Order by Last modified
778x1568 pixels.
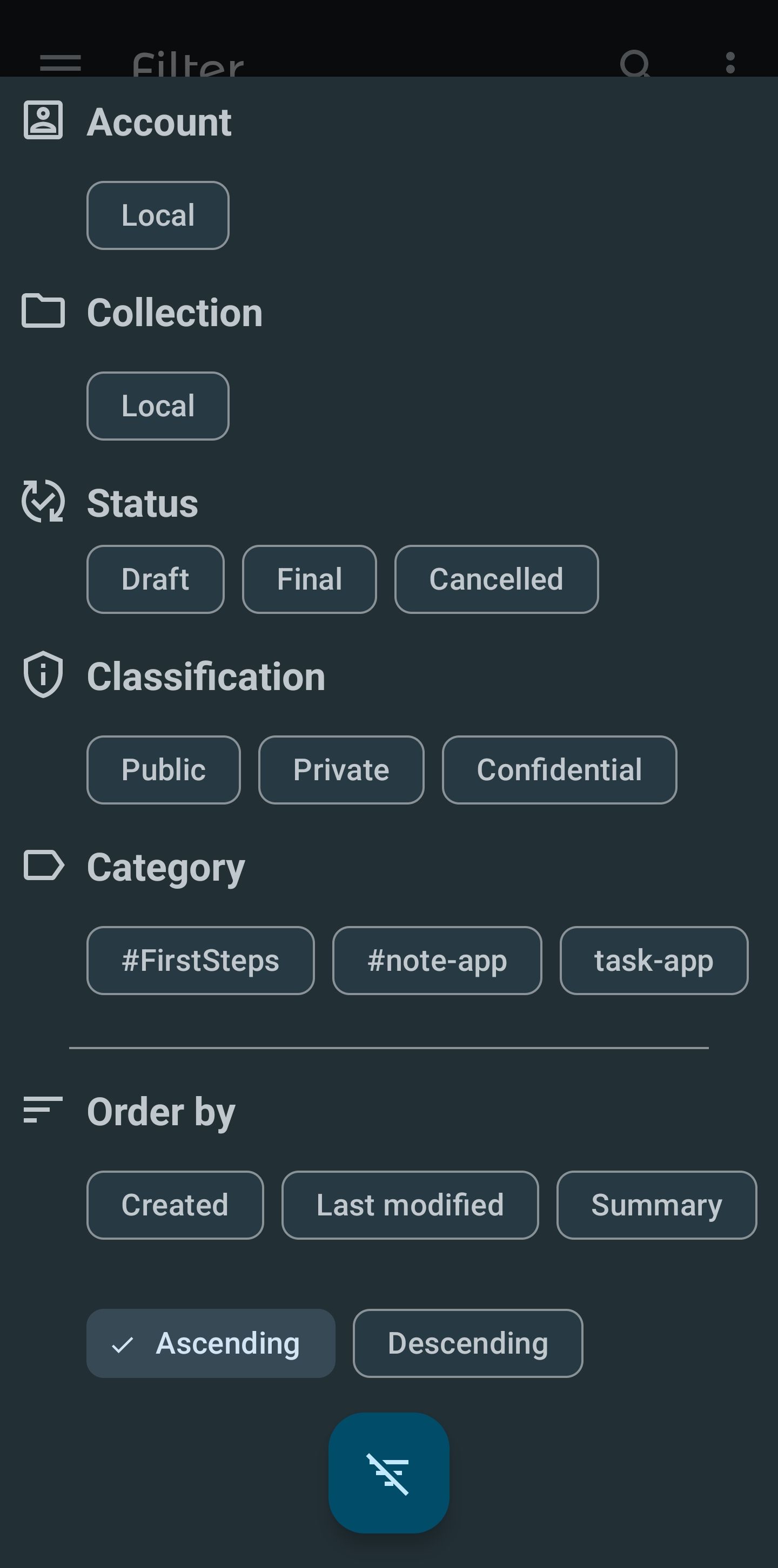click(410, 1205)
